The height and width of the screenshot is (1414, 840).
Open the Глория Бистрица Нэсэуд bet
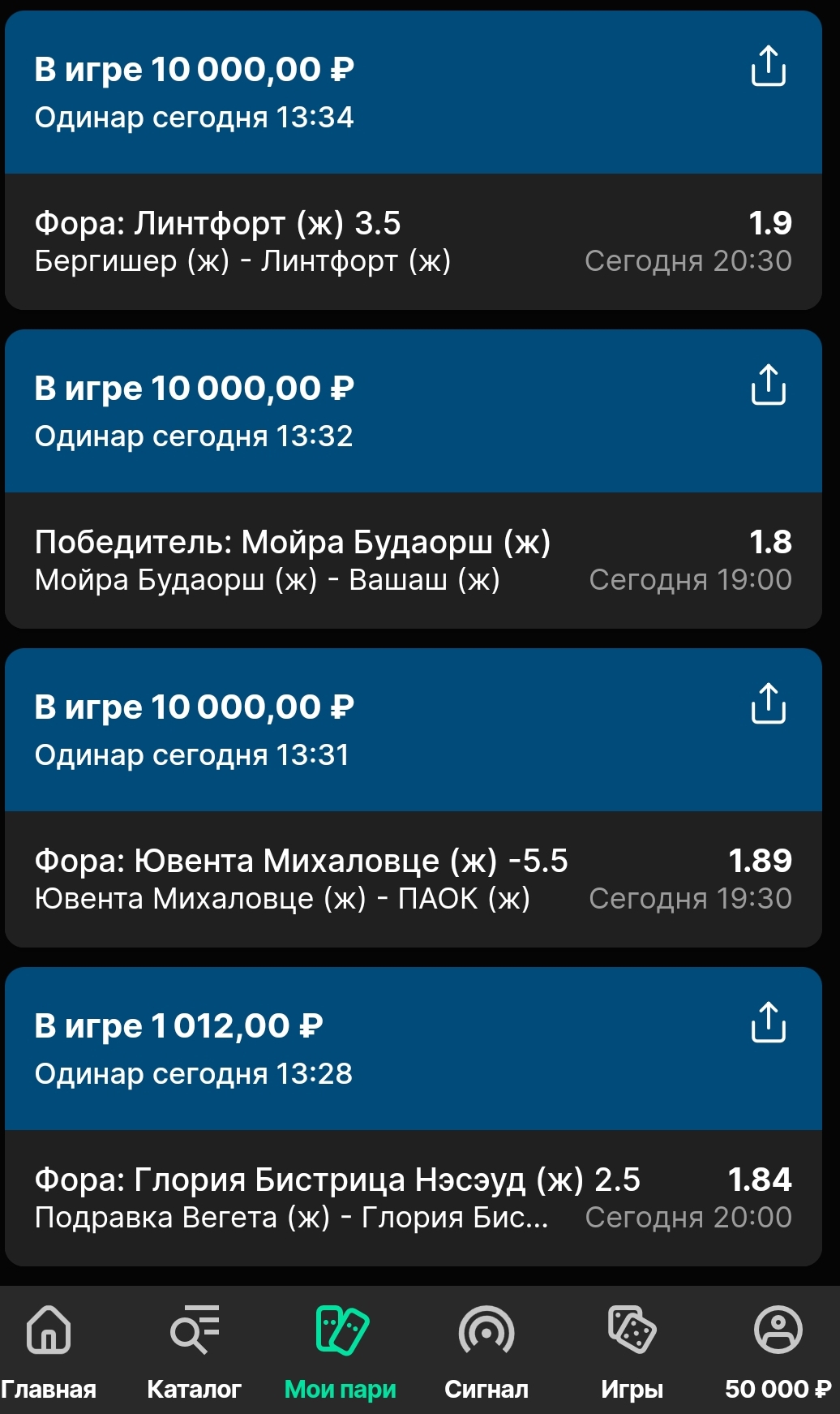414,1198
